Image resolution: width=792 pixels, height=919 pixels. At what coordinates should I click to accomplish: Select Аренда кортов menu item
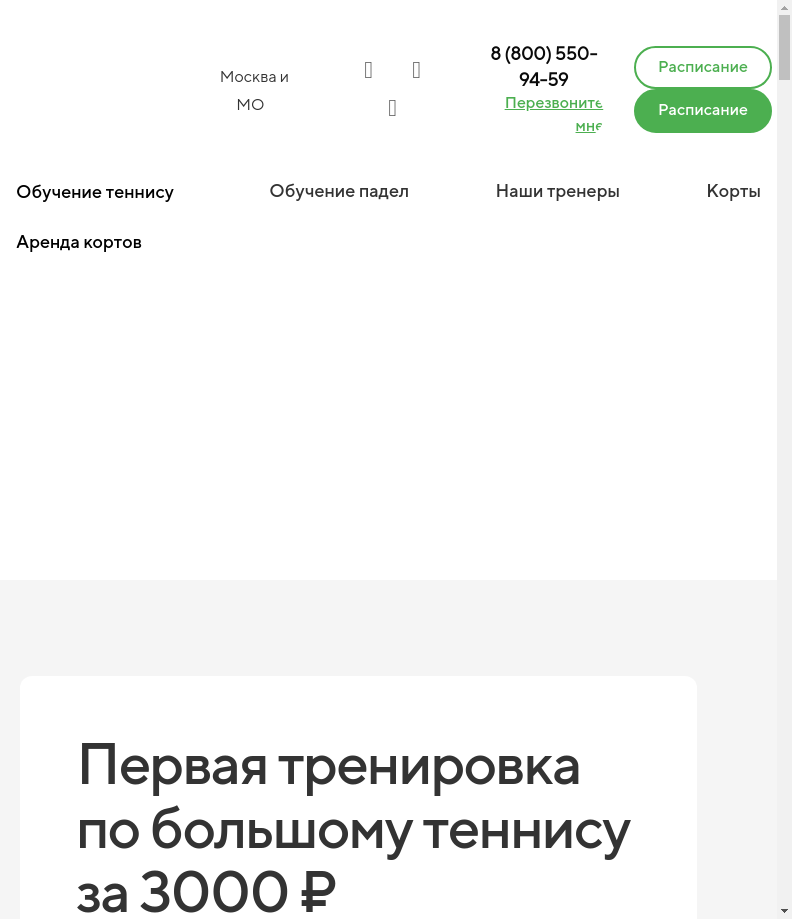[x=79, y=242]
